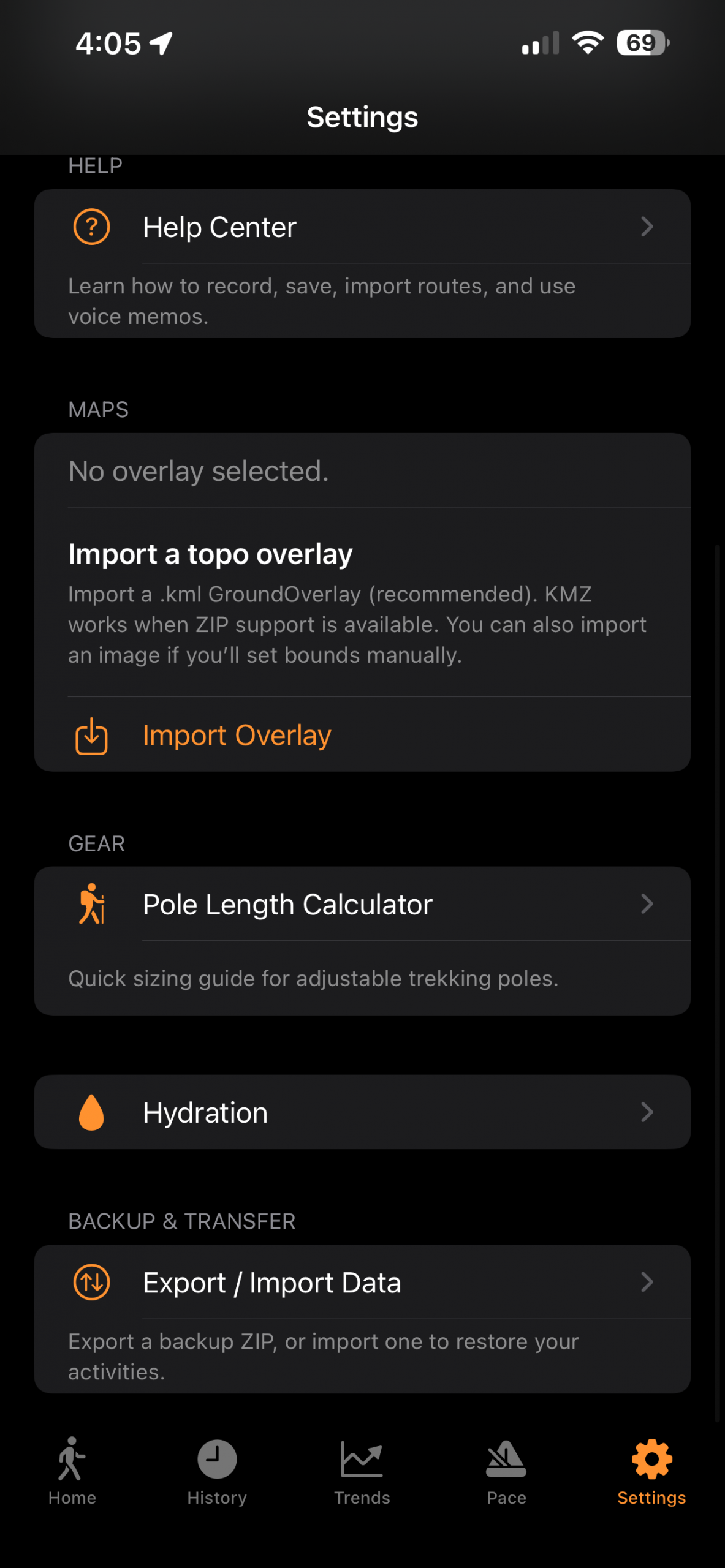Open Pole Length Calculator
This screenshot has width=725, height=1568.
(362, 904)
